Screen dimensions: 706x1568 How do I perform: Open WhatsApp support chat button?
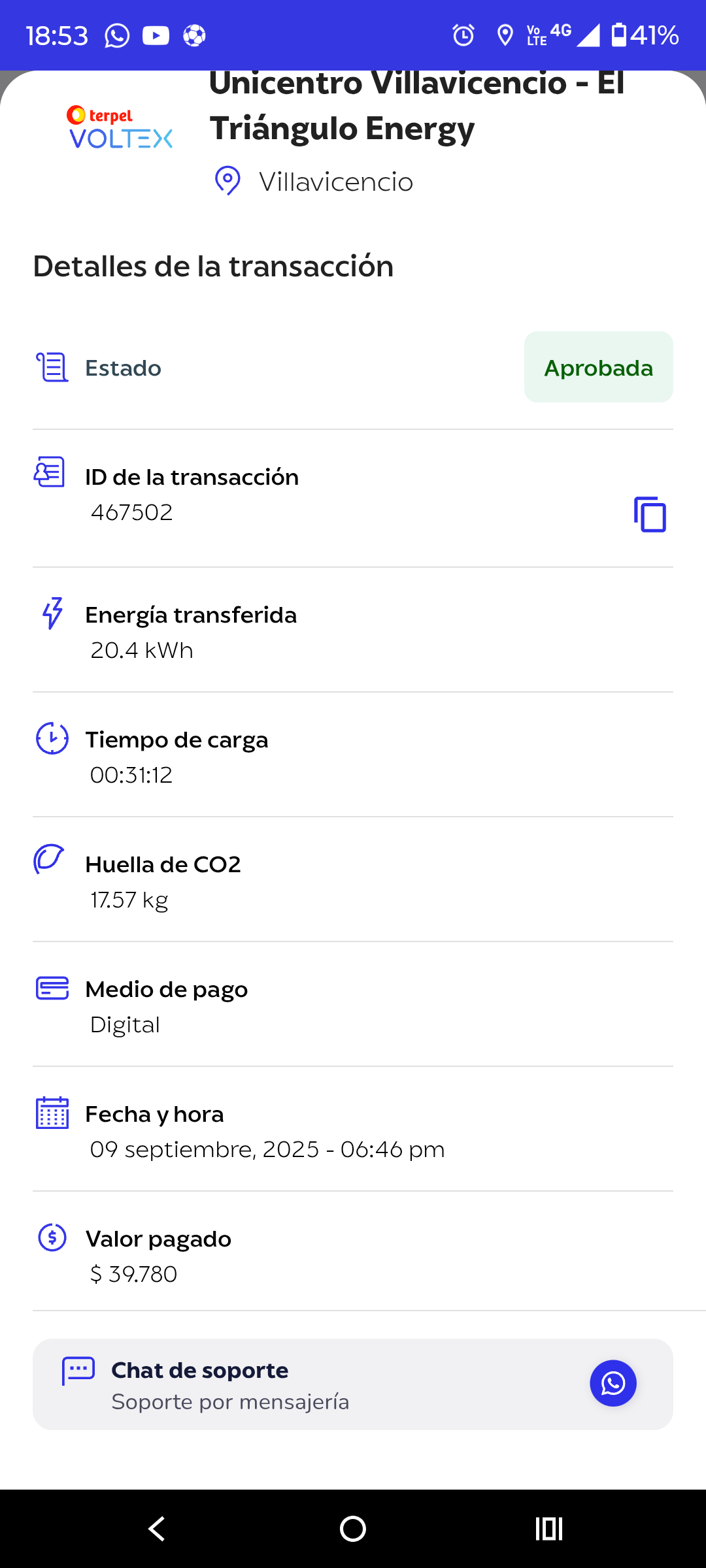(x=613, y=1383)
